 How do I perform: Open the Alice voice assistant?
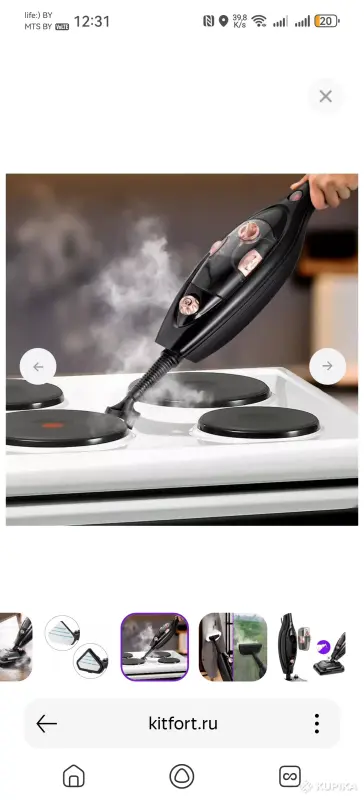182,776
